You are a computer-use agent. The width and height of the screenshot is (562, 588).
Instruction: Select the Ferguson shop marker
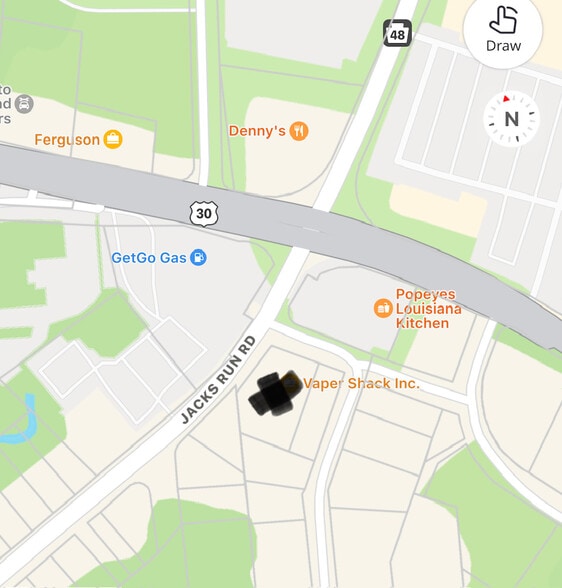pos(113,139)
